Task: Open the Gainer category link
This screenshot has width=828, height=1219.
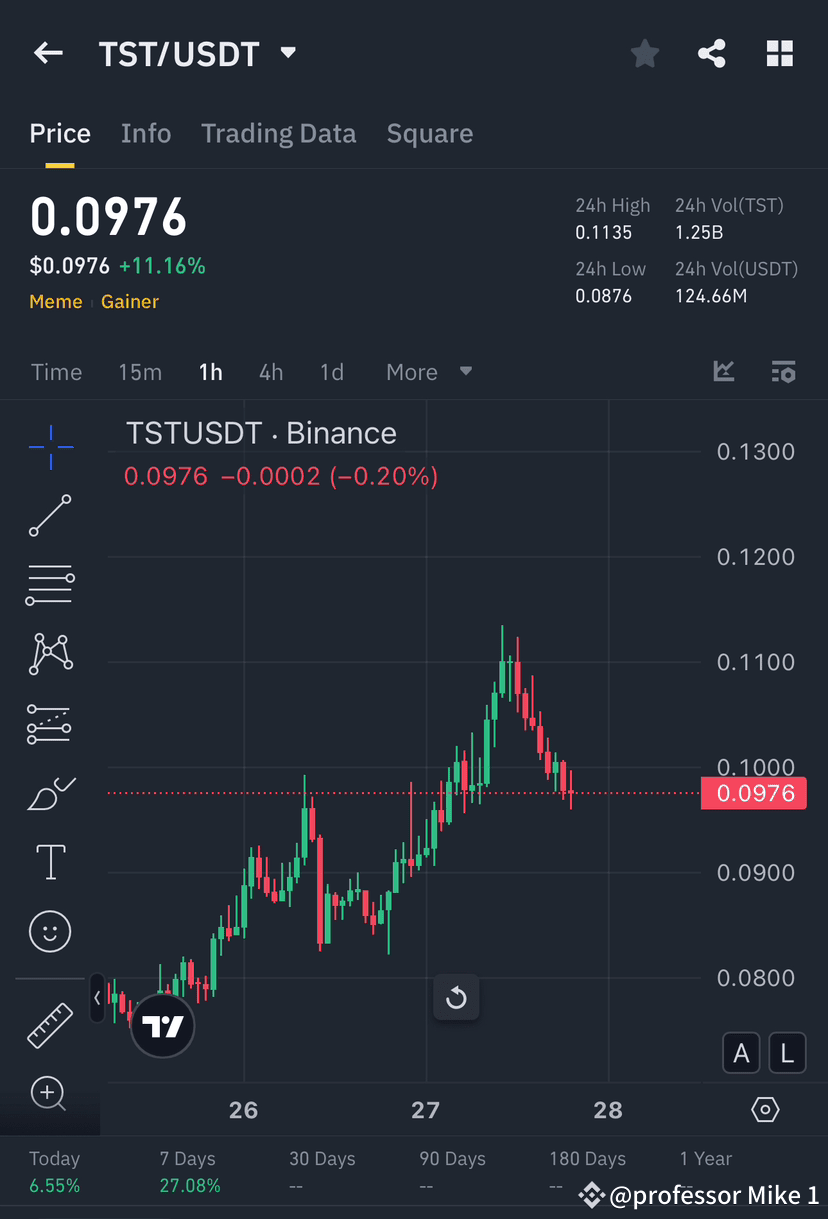Action: point(129,301)
